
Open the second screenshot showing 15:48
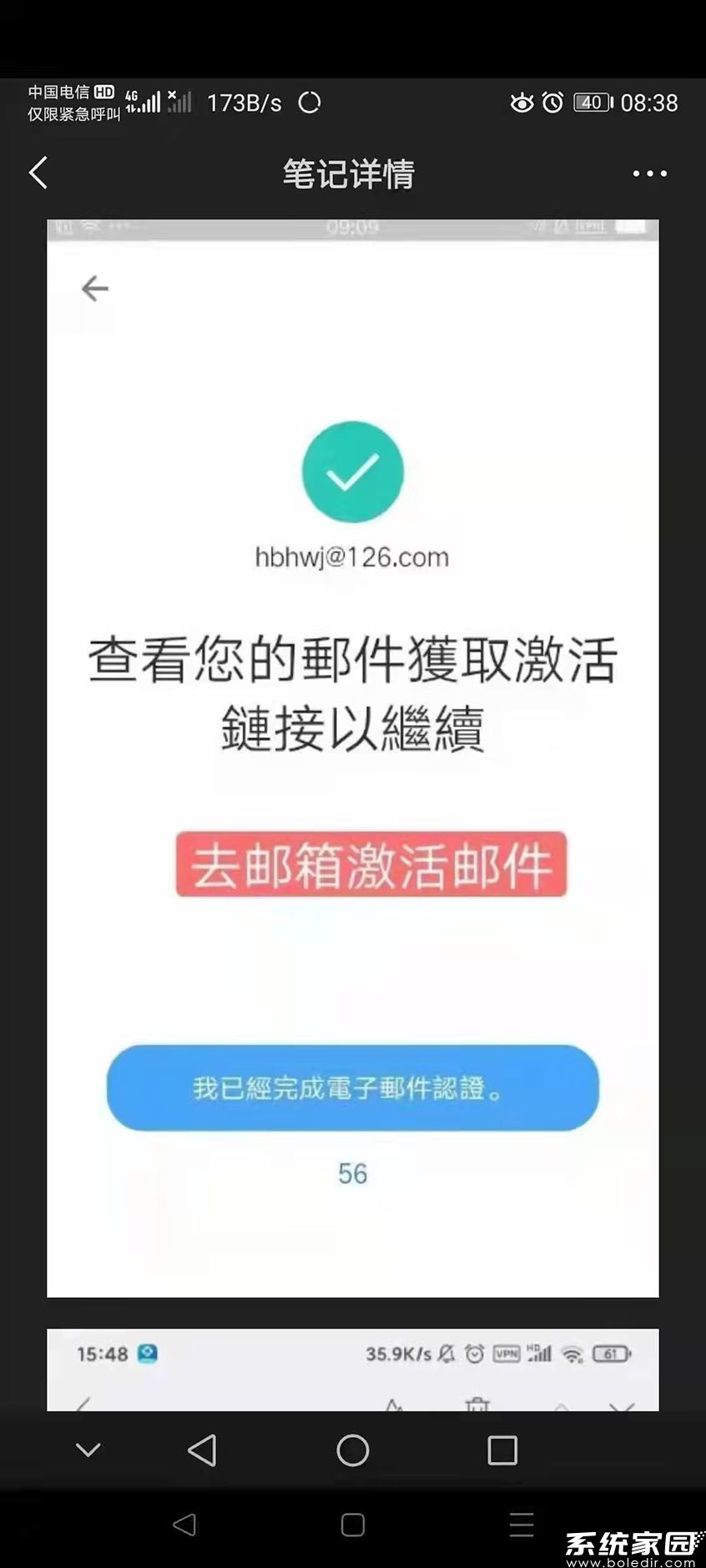coord(352,1369)
